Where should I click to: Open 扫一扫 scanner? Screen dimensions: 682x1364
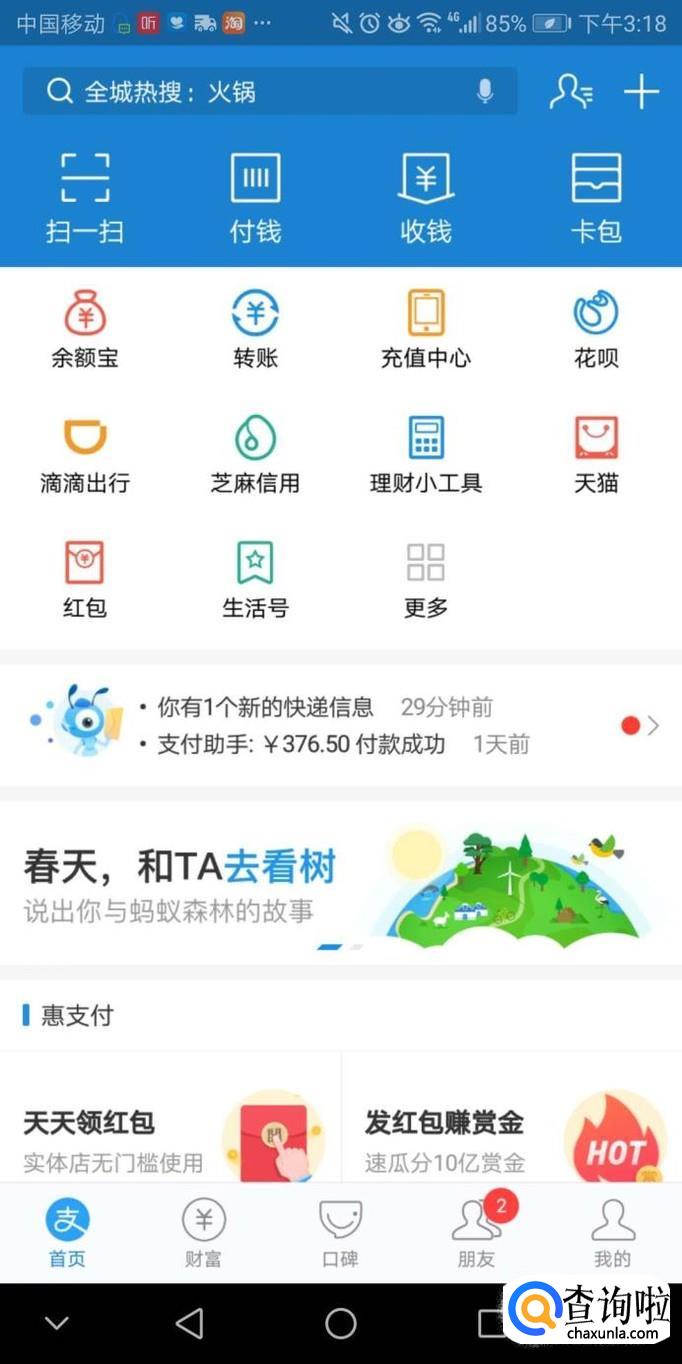(x=85, y=197)
